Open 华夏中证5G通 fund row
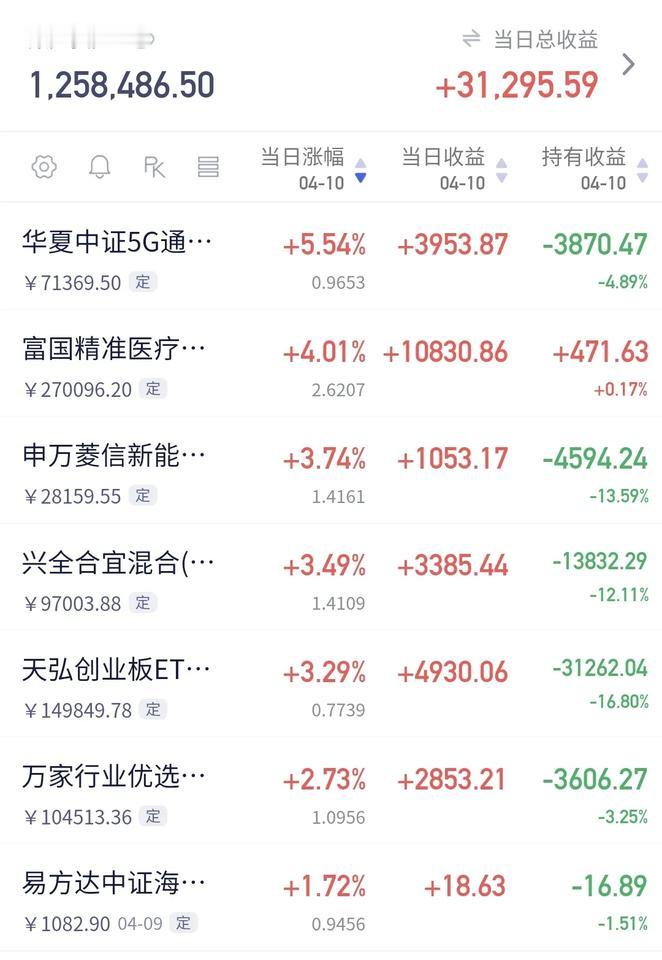The height and width of the screenshot is (960, 662). pos(331,257)
